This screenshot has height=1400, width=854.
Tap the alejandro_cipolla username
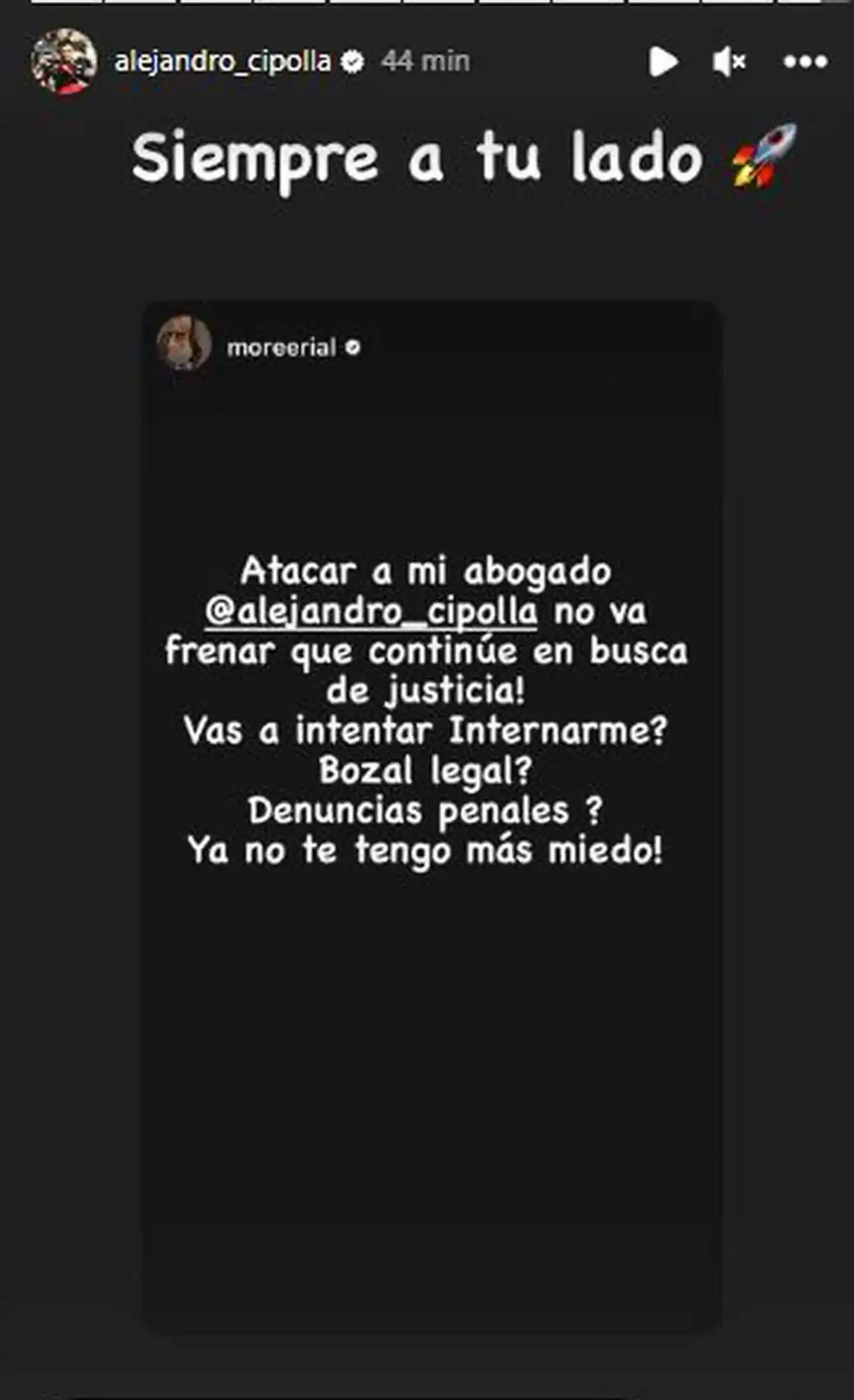point(222,62)
